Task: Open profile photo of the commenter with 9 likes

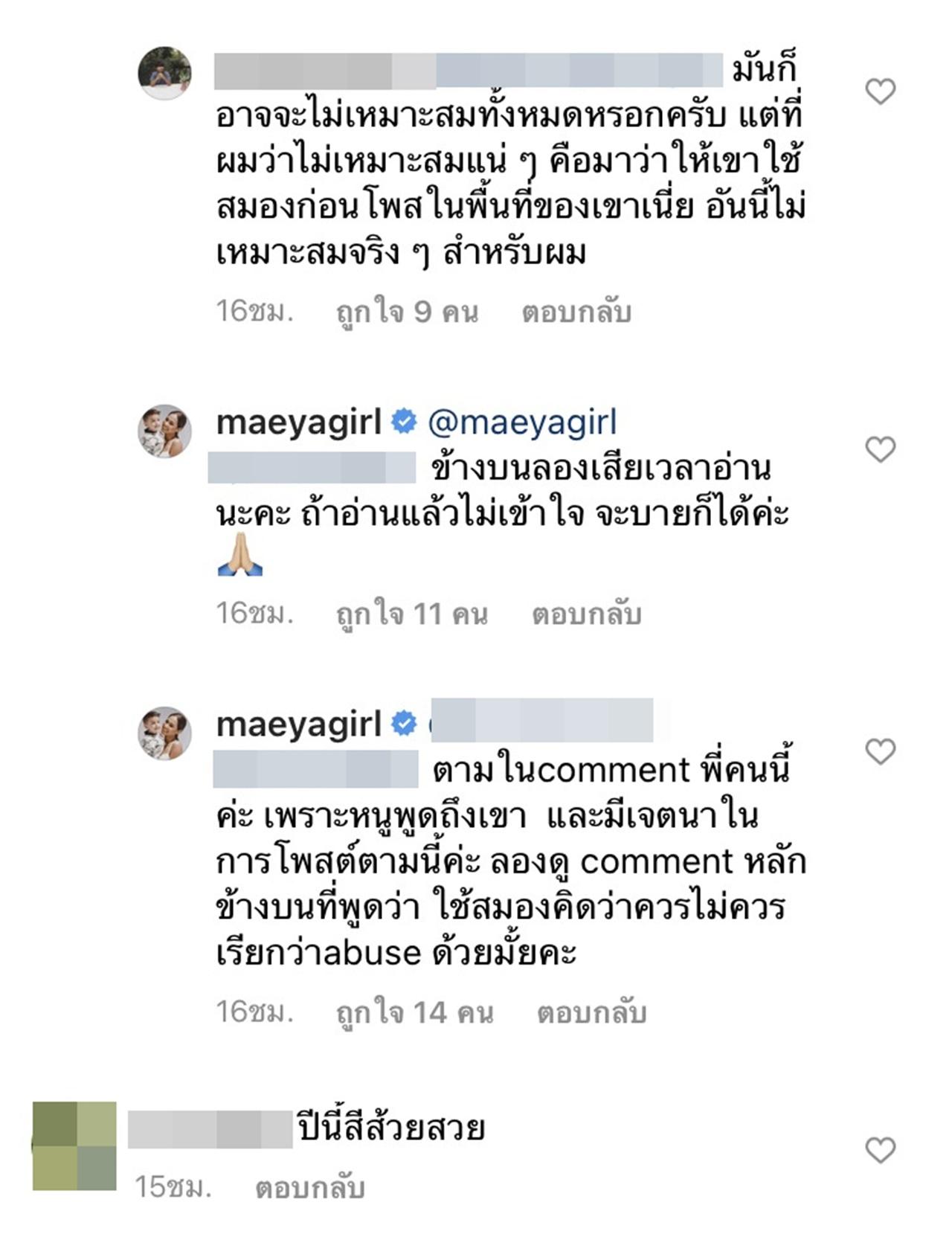Action: pos(165,73)
